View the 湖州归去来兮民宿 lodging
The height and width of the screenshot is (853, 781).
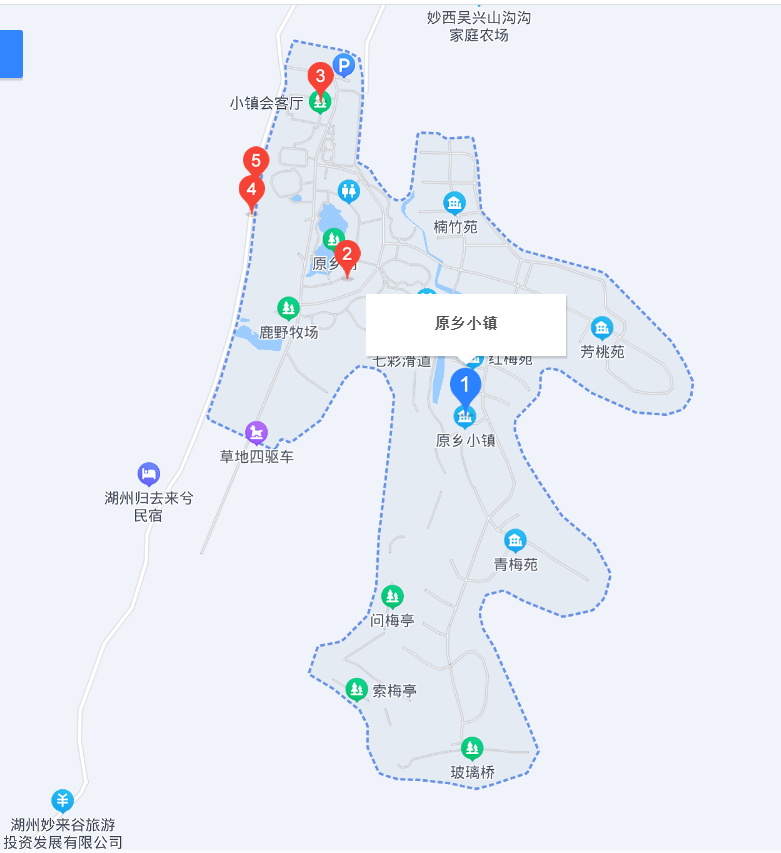(149, 473)
